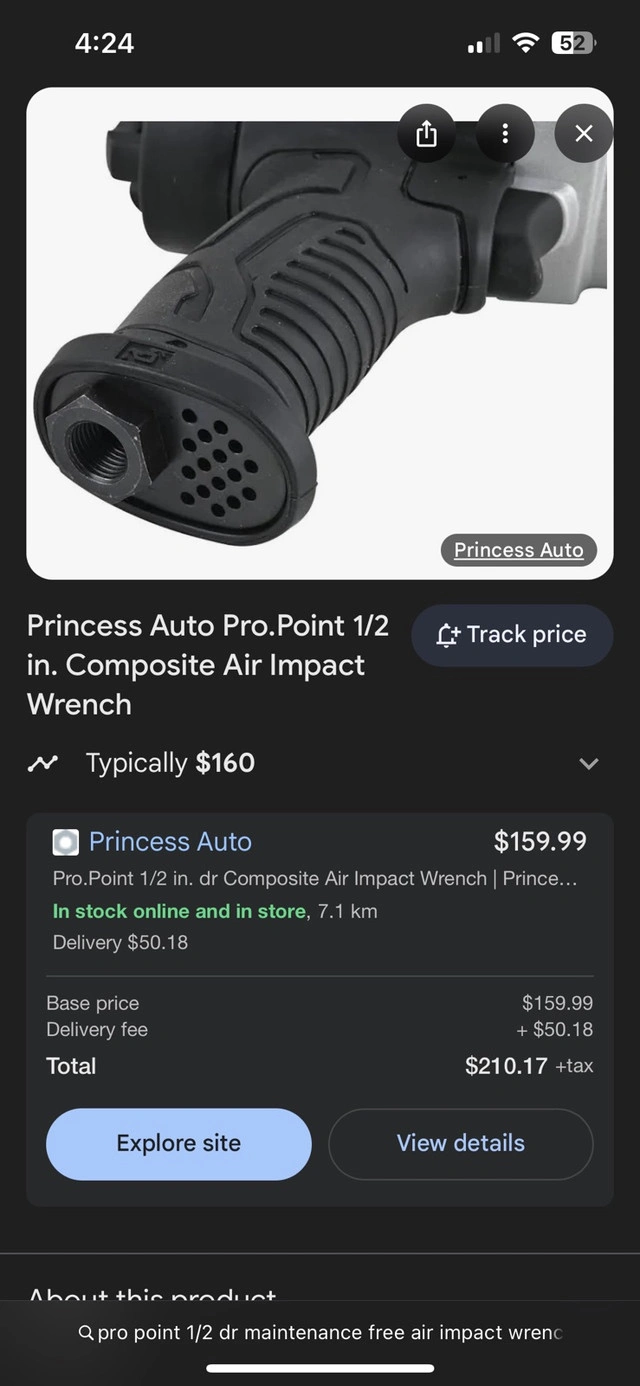Open the three-dot overflow menu

pos(505,133)
